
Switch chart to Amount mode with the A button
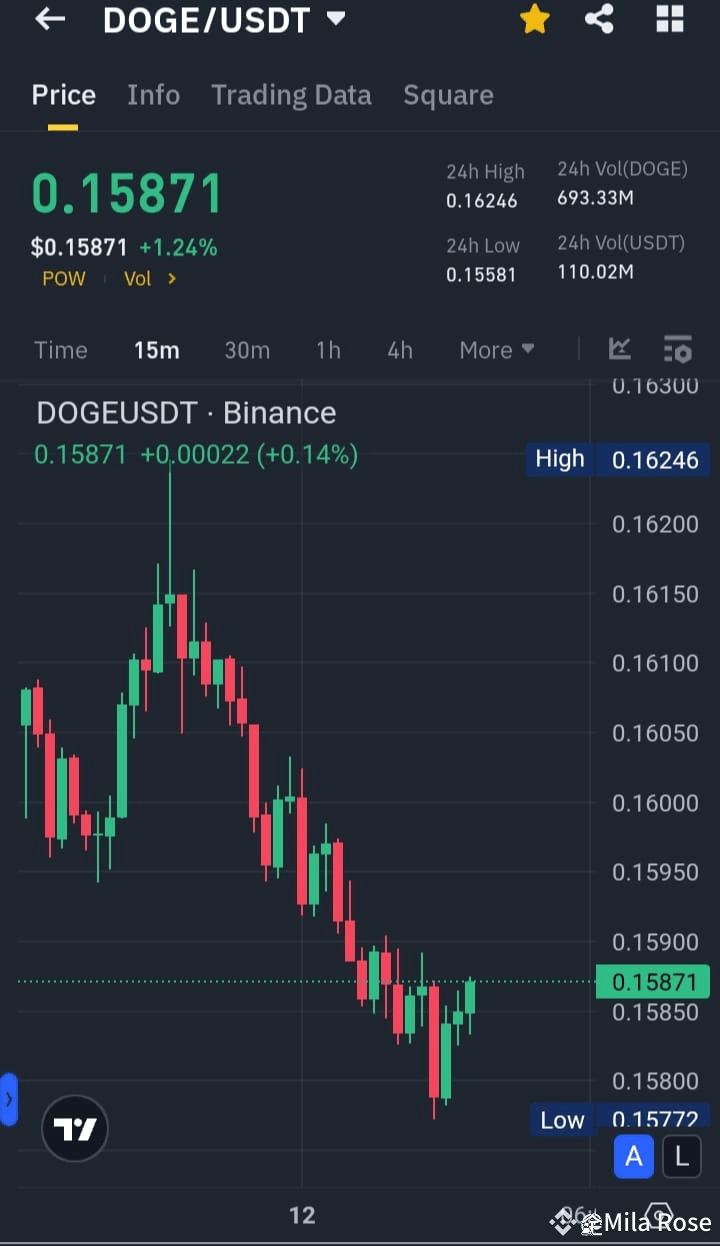(633, 1156)
